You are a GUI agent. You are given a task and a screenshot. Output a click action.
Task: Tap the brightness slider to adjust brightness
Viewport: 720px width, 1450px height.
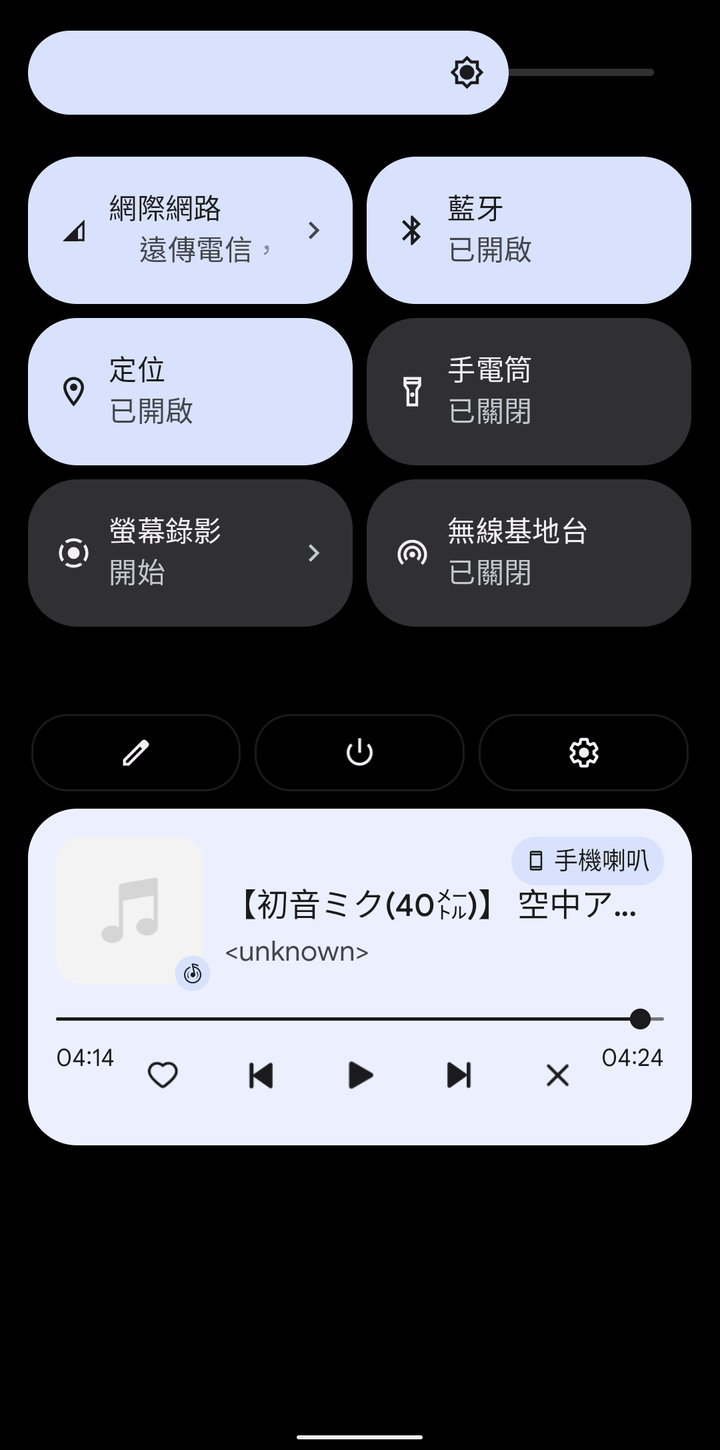coord(341,72)
